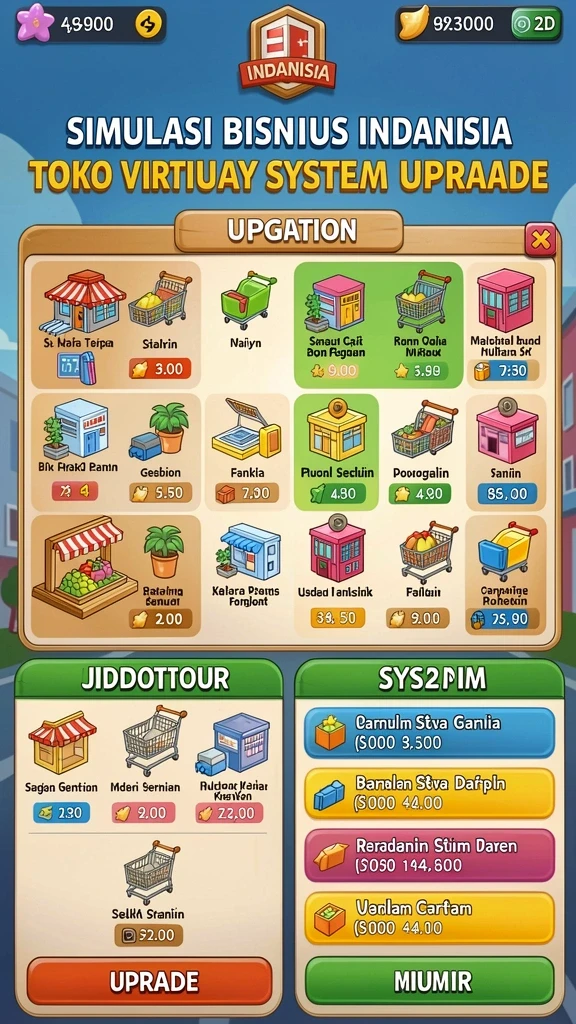Choose the Fankla upgrade item
This screenshot has height=1024, width=576.
247,452
